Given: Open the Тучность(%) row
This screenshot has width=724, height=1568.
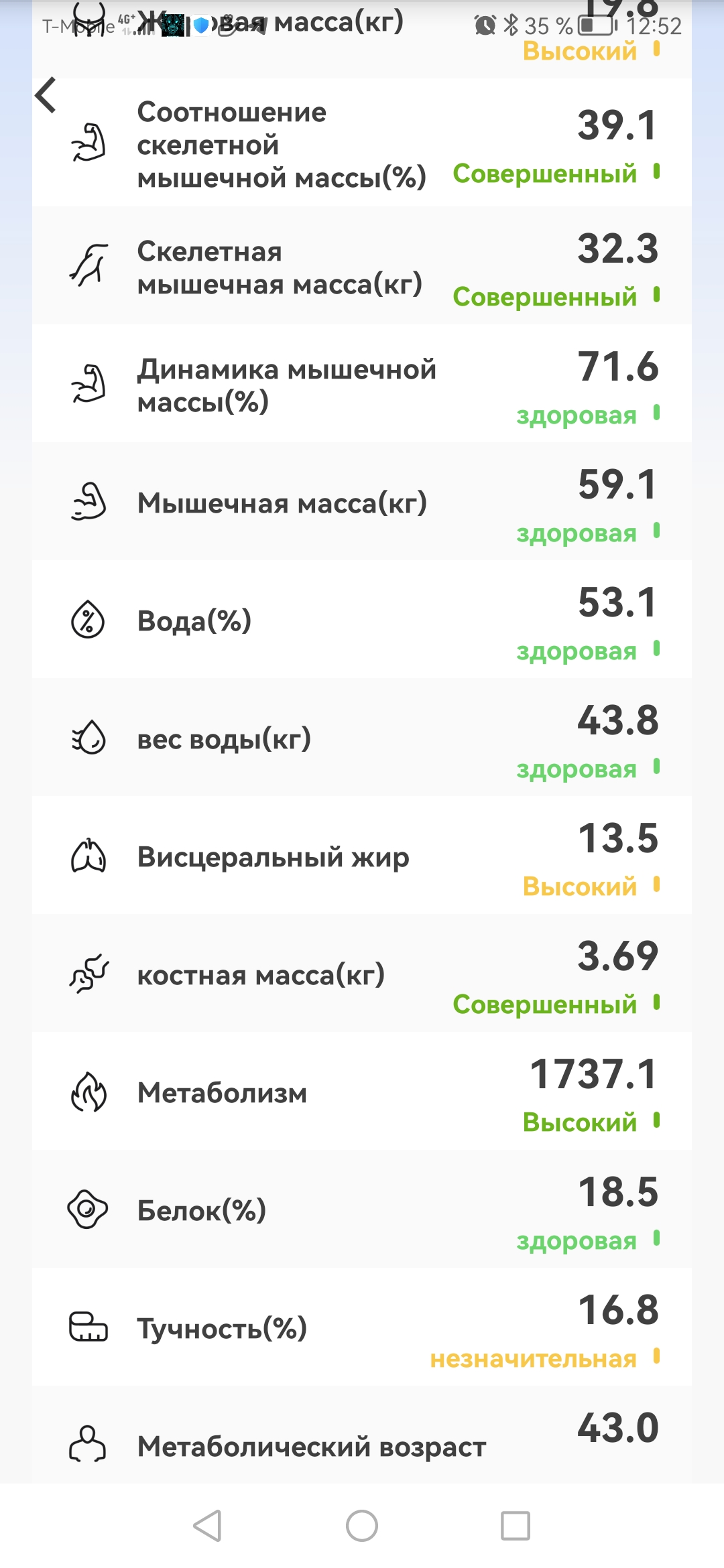Looking at the screenshot, I should click(362, 1328).
